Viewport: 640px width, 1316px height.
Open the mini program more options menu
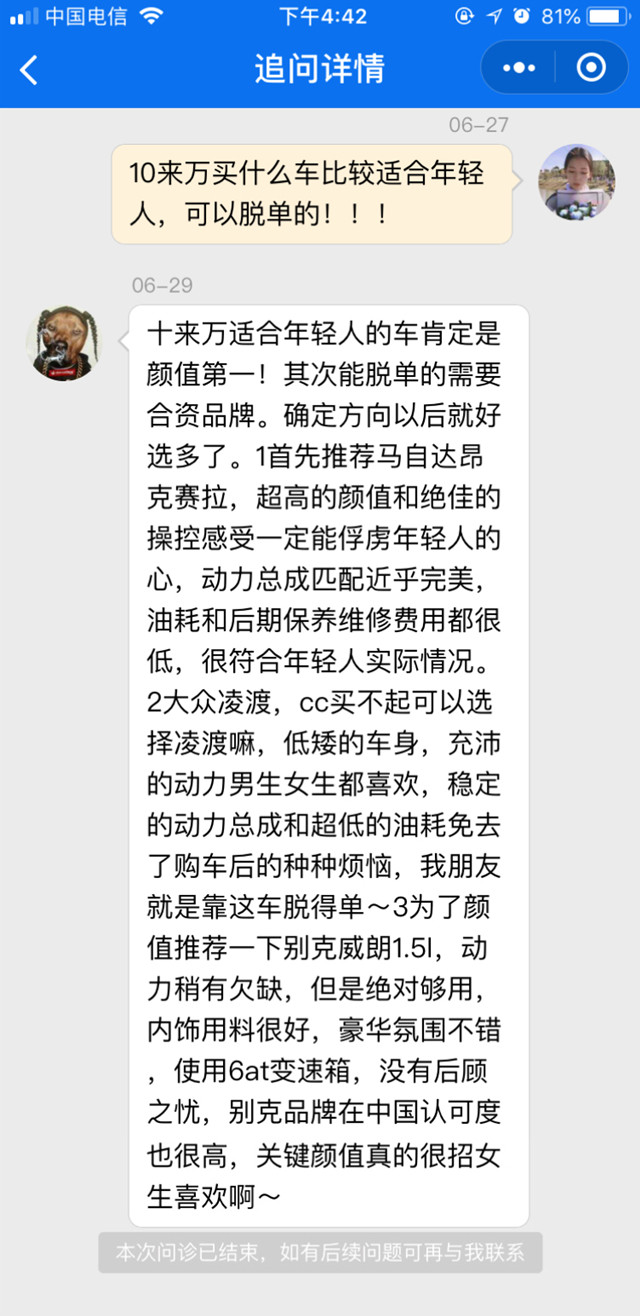[518, 68]
